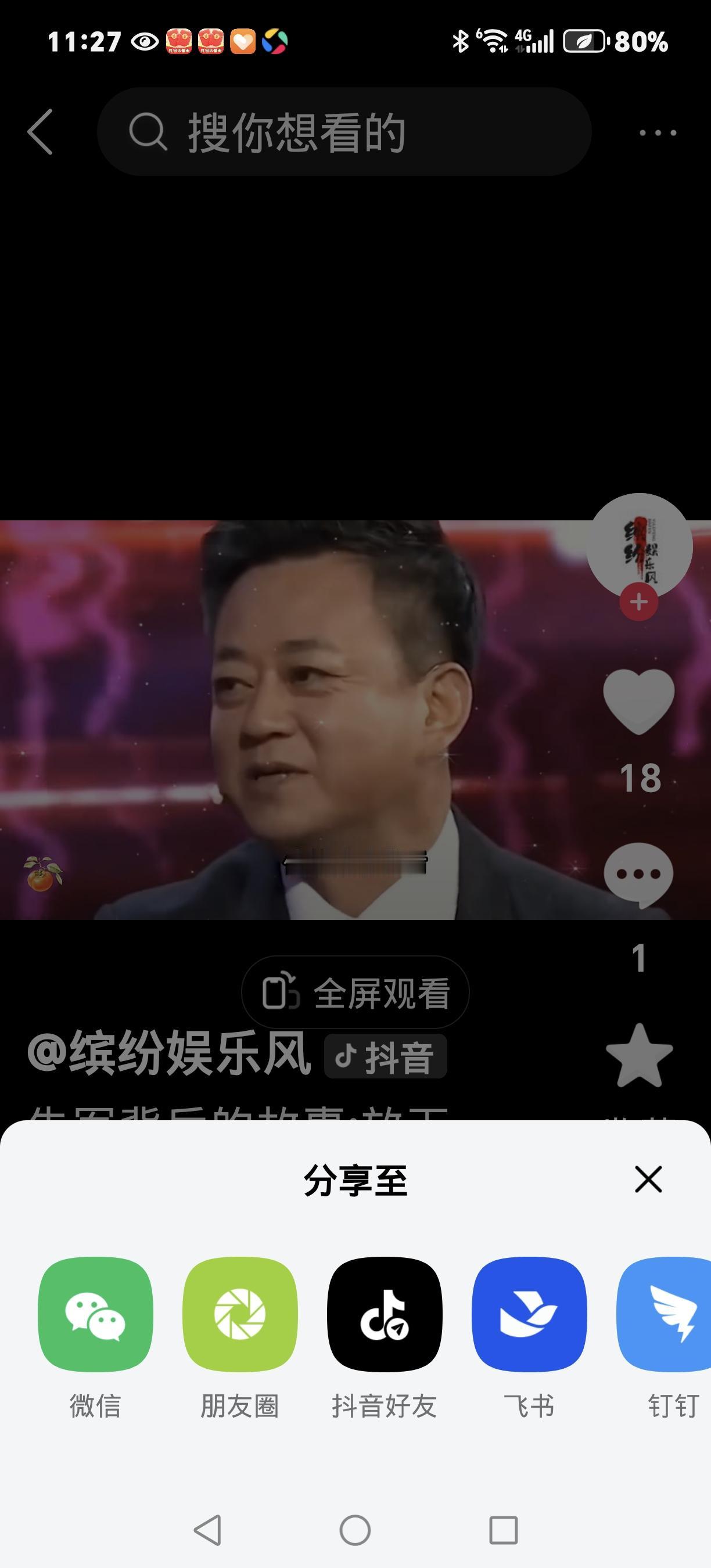Close the share panel
The height and width of the screenshot is (1568, 711).
647,1179
